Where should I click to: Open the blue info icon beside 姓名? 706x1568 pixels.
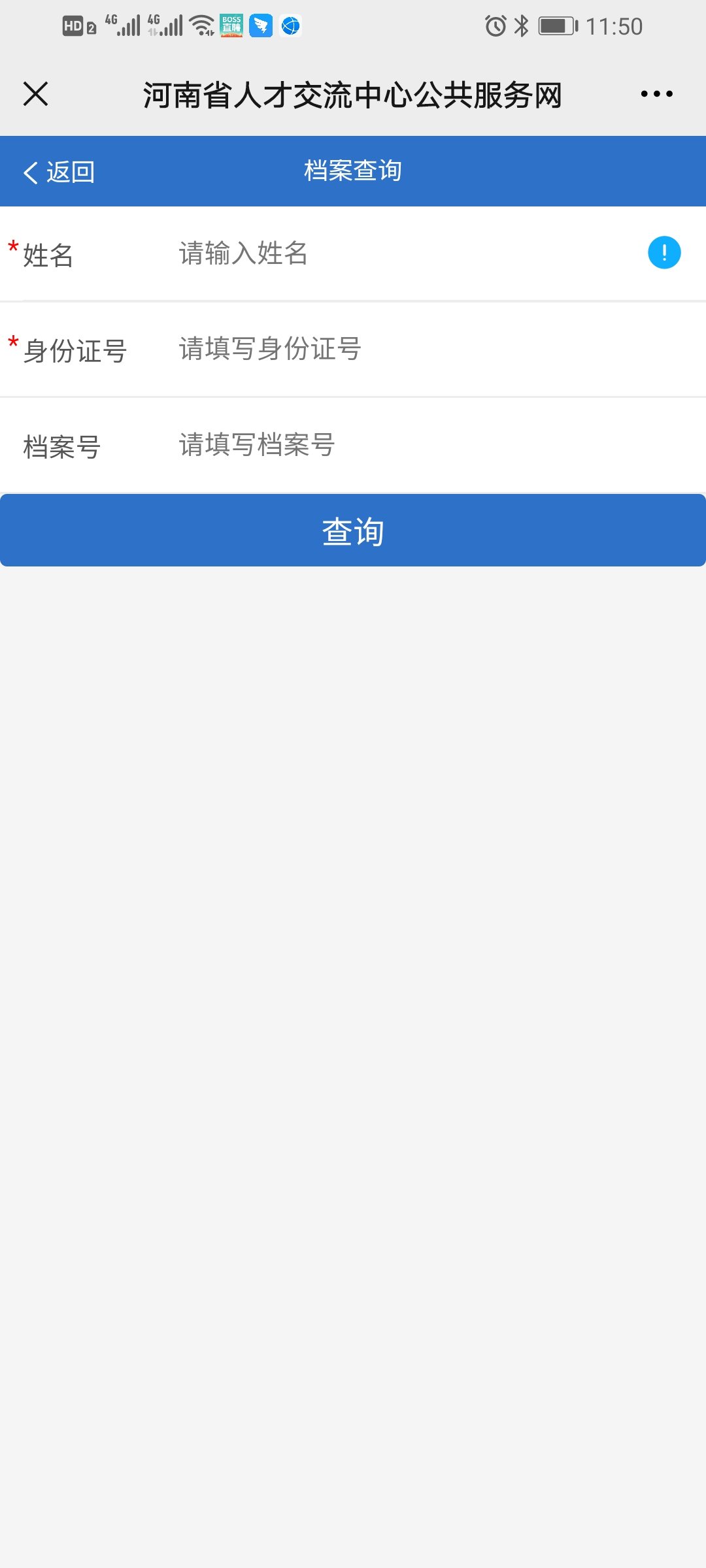coord(664,253)
